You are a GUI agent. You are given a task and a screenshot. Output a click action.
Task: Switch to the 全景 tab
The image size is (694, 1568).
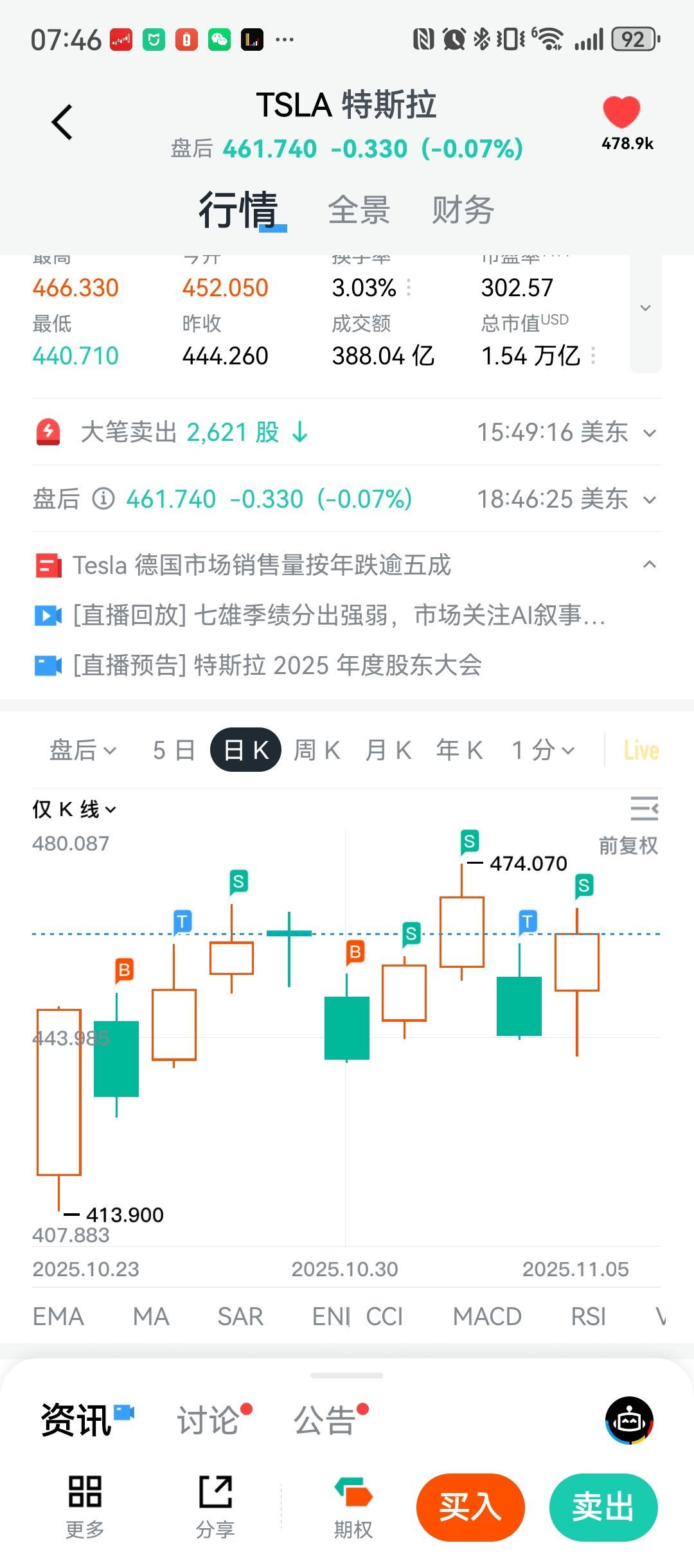(x=359, y=210)
